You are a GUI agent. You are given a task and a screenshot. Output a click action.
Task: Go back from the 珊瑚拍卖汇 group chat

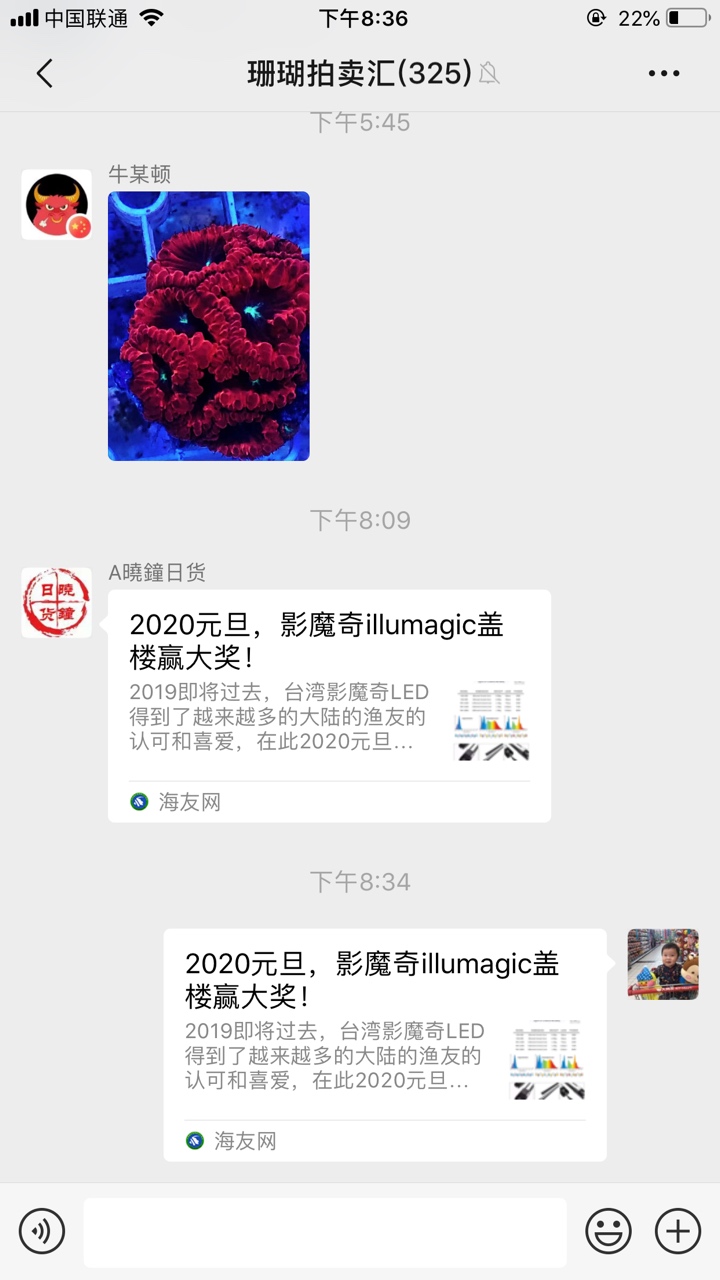point(44,73)
